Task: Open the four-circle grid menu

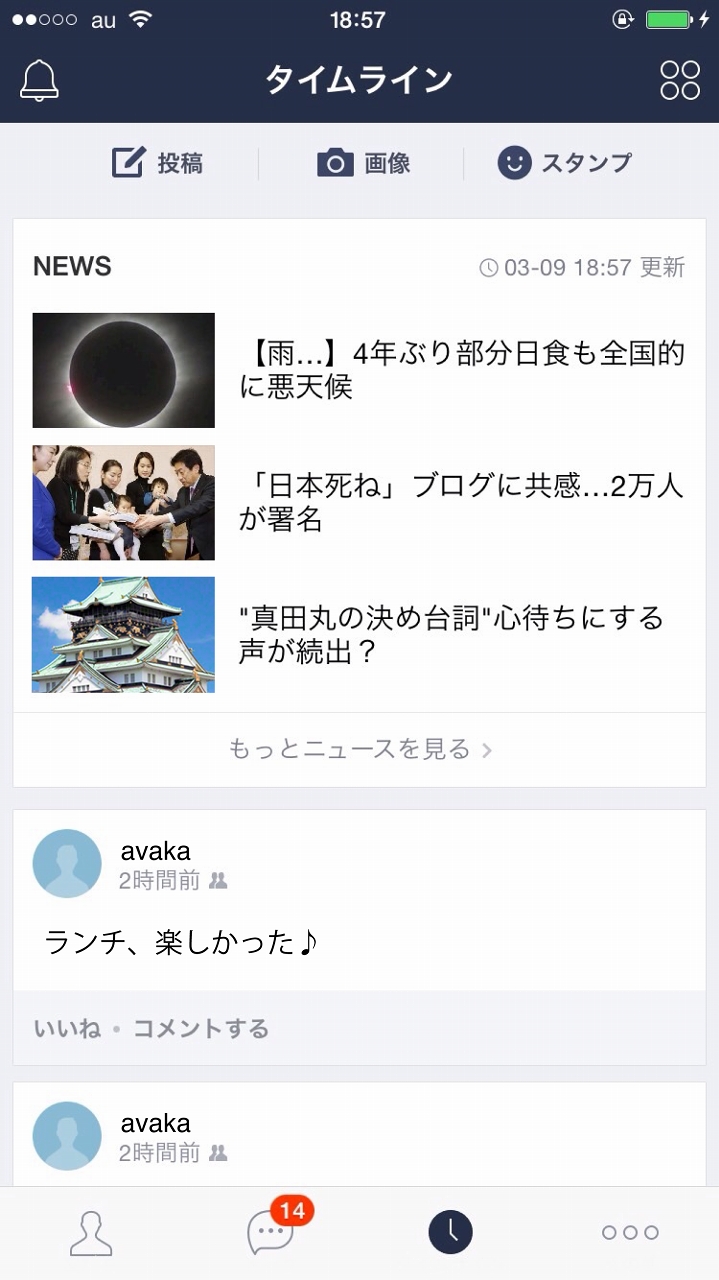Action: click(680, 80)
